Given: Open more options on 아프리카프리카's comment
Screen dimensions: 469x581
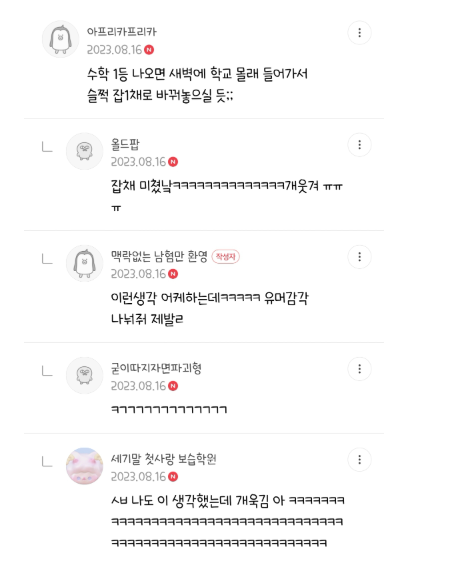Looking at the screenshot, I should [359, 33].
